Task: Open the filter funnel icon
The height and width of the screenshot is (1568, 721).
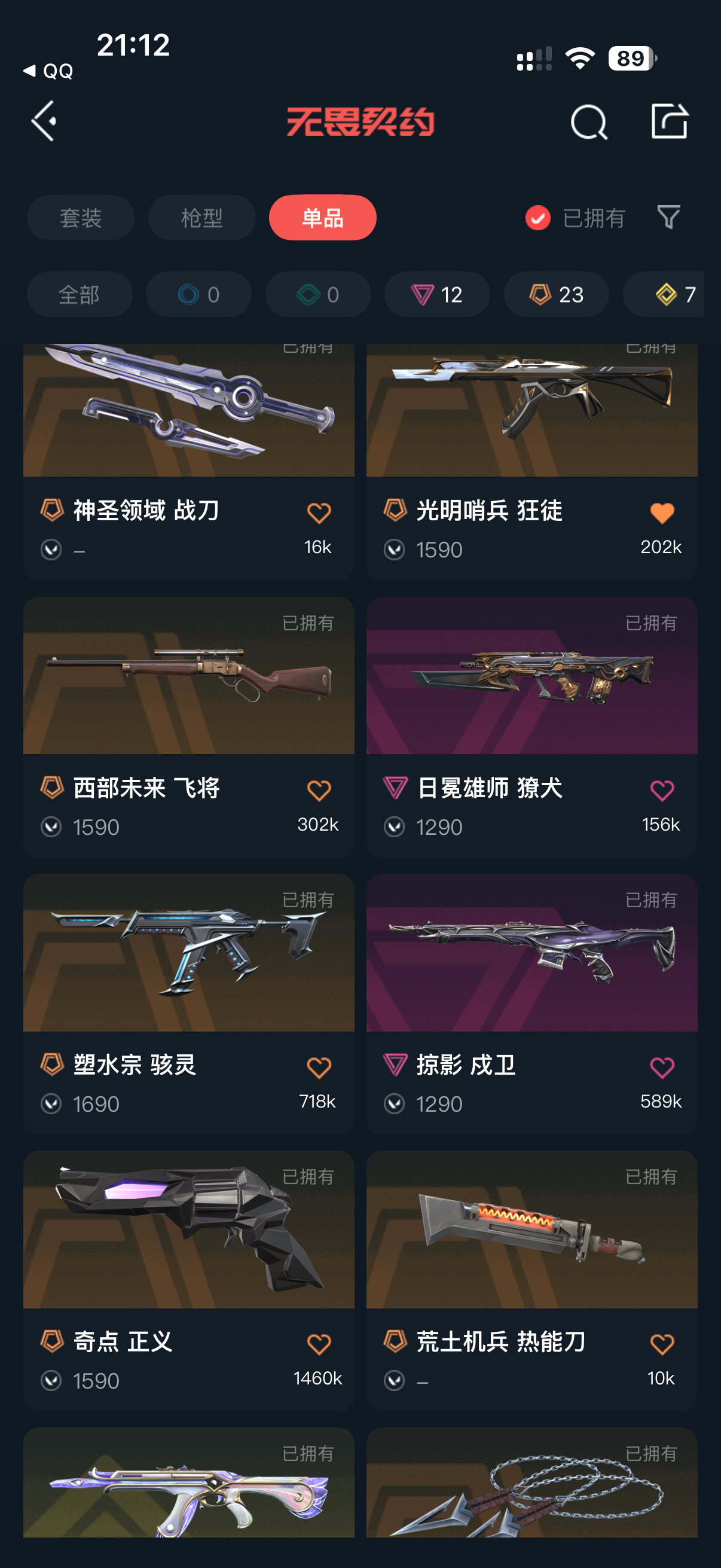Action: tap(668, 217)
